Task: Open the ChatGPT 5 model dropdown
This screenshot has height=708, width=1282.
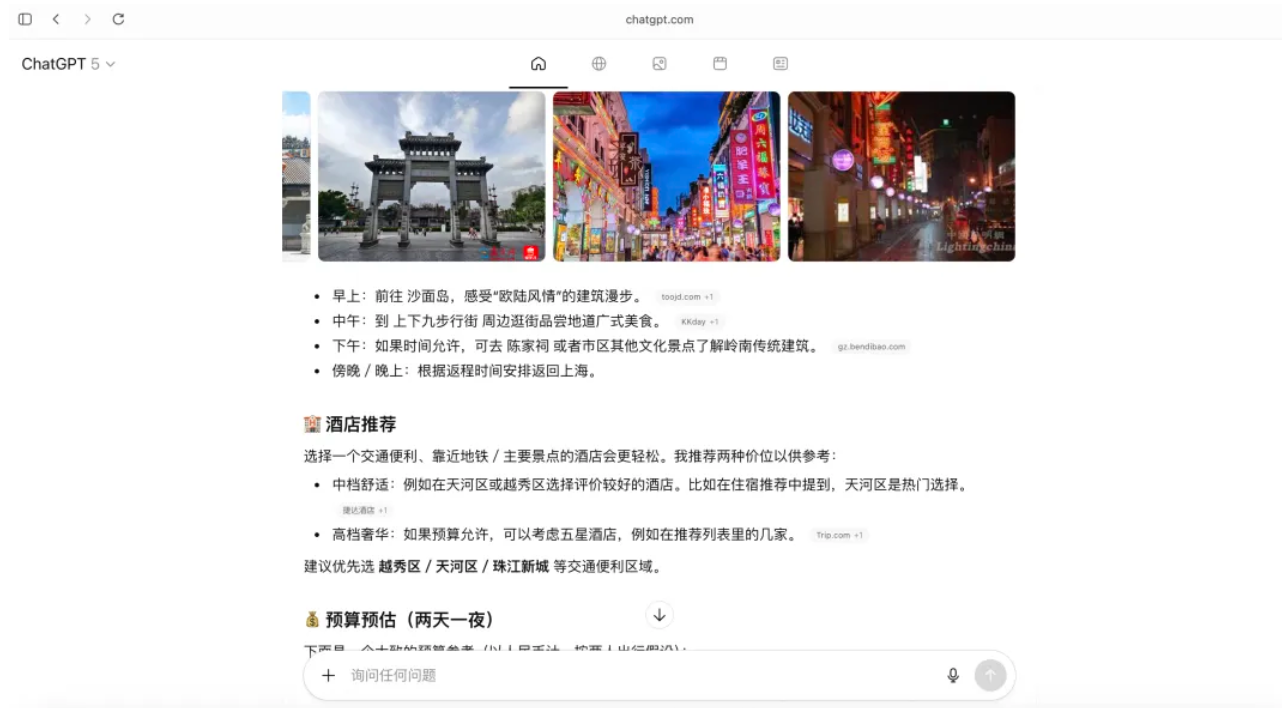Action: coord(68,64)
